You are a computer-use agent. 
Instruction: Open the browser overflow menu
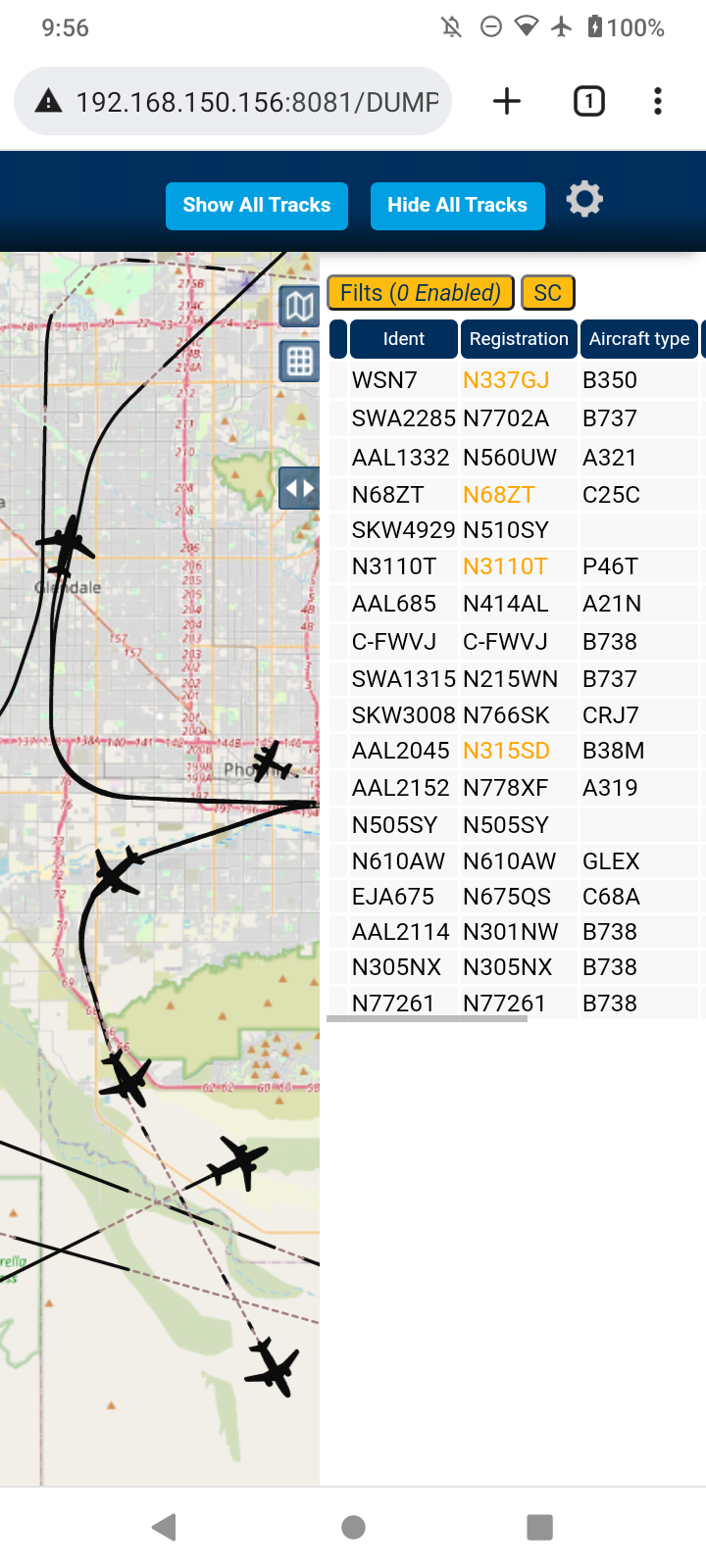click(658, 101)
